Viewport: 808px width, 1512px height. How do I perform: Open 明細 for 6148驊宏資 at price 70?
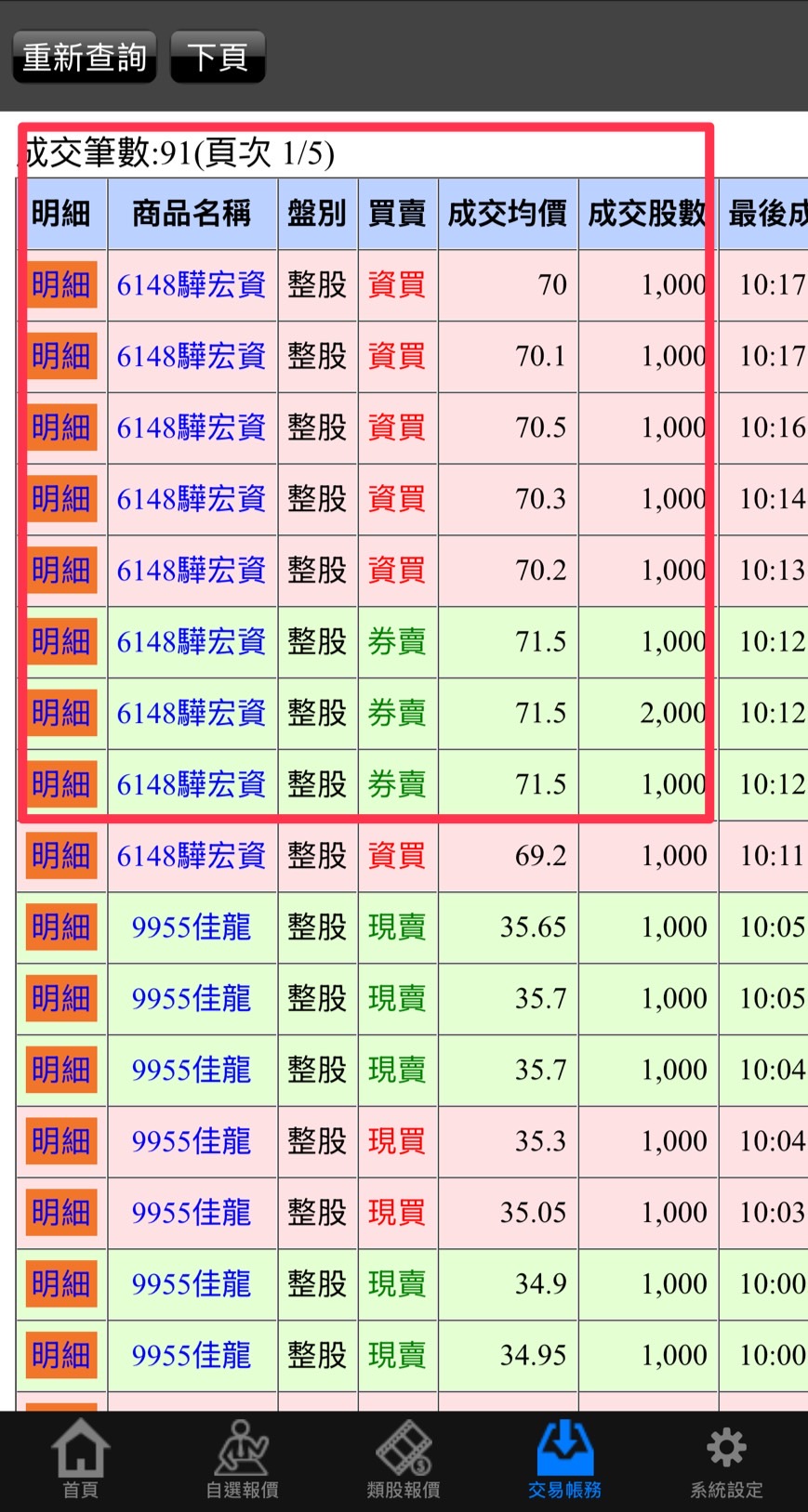point(61,284)
